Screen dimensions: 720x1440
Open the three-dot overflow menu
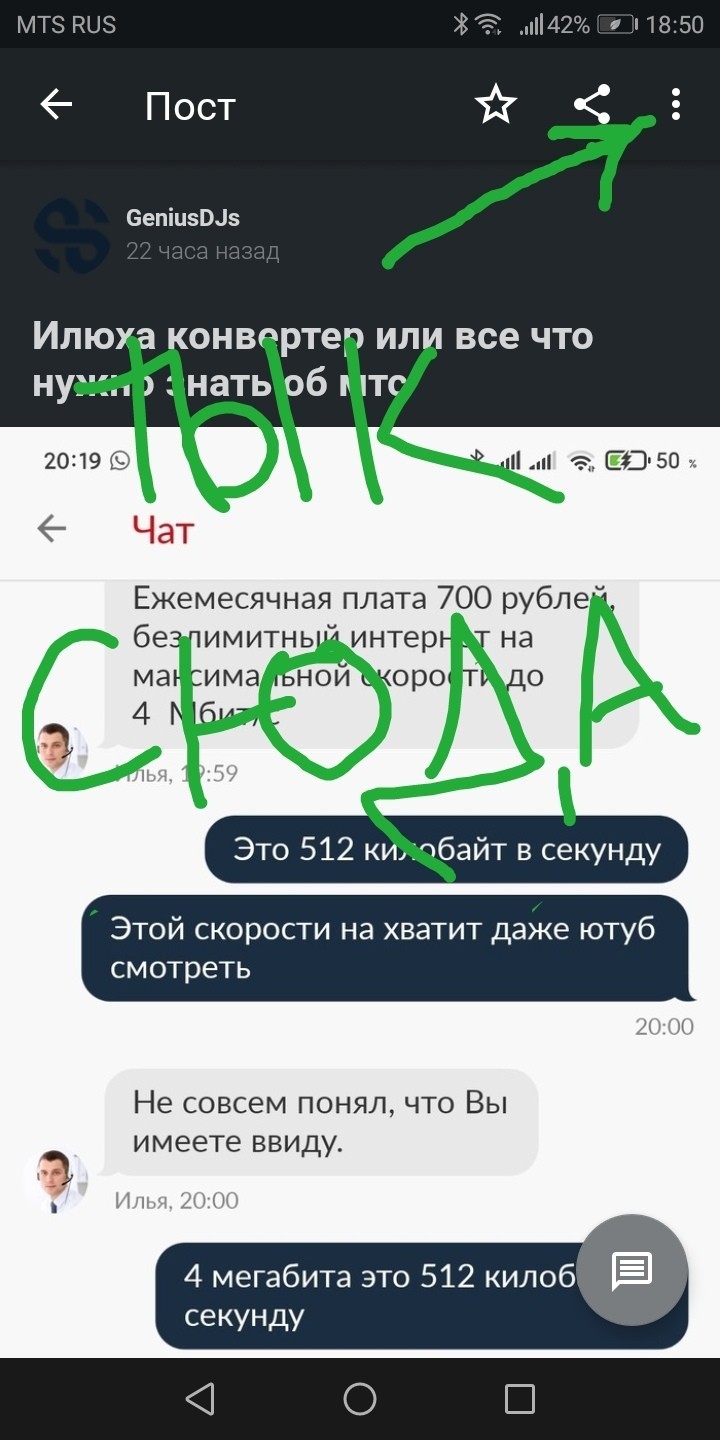pos(676,105)
